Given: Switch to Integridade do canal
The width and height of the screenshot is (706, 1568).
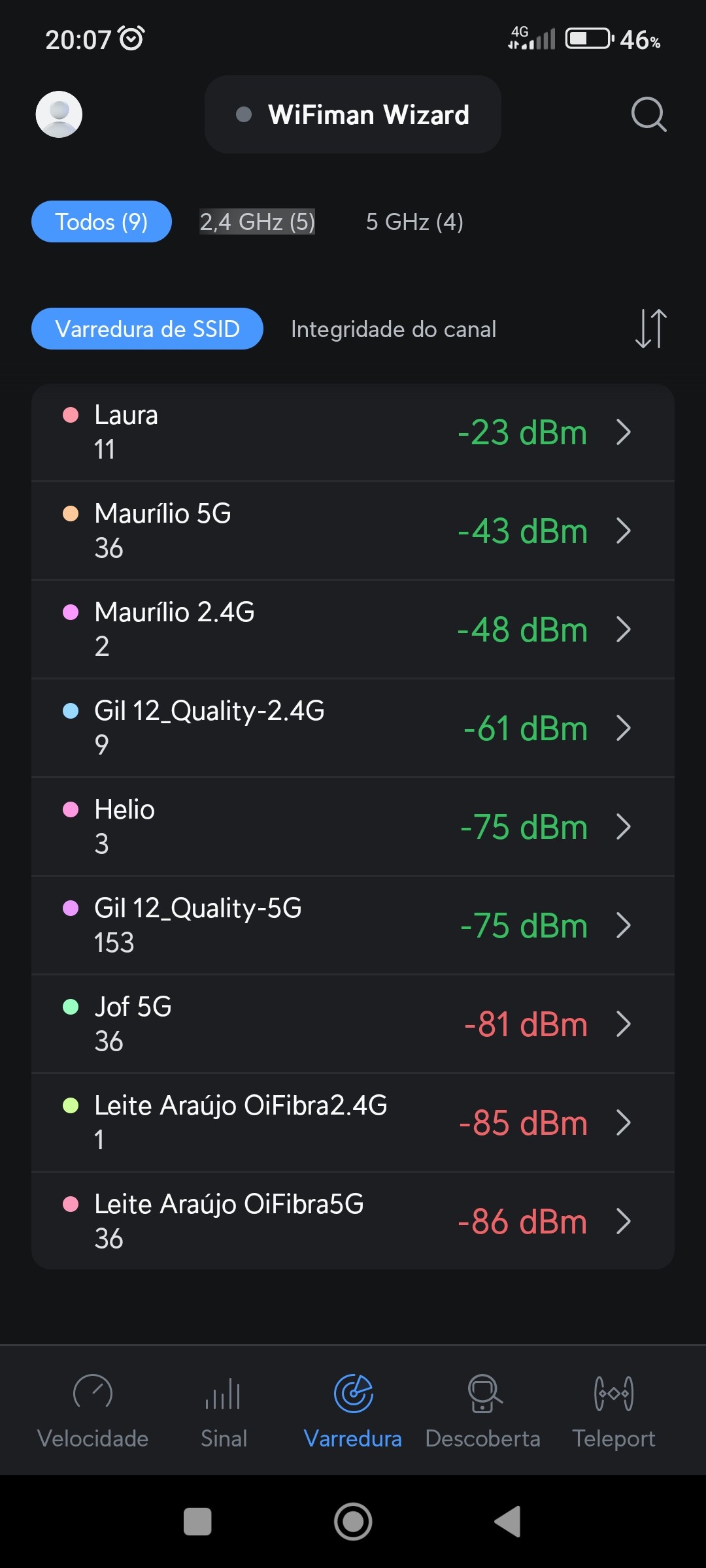Looking at the screenshot, I should point(394,329).
